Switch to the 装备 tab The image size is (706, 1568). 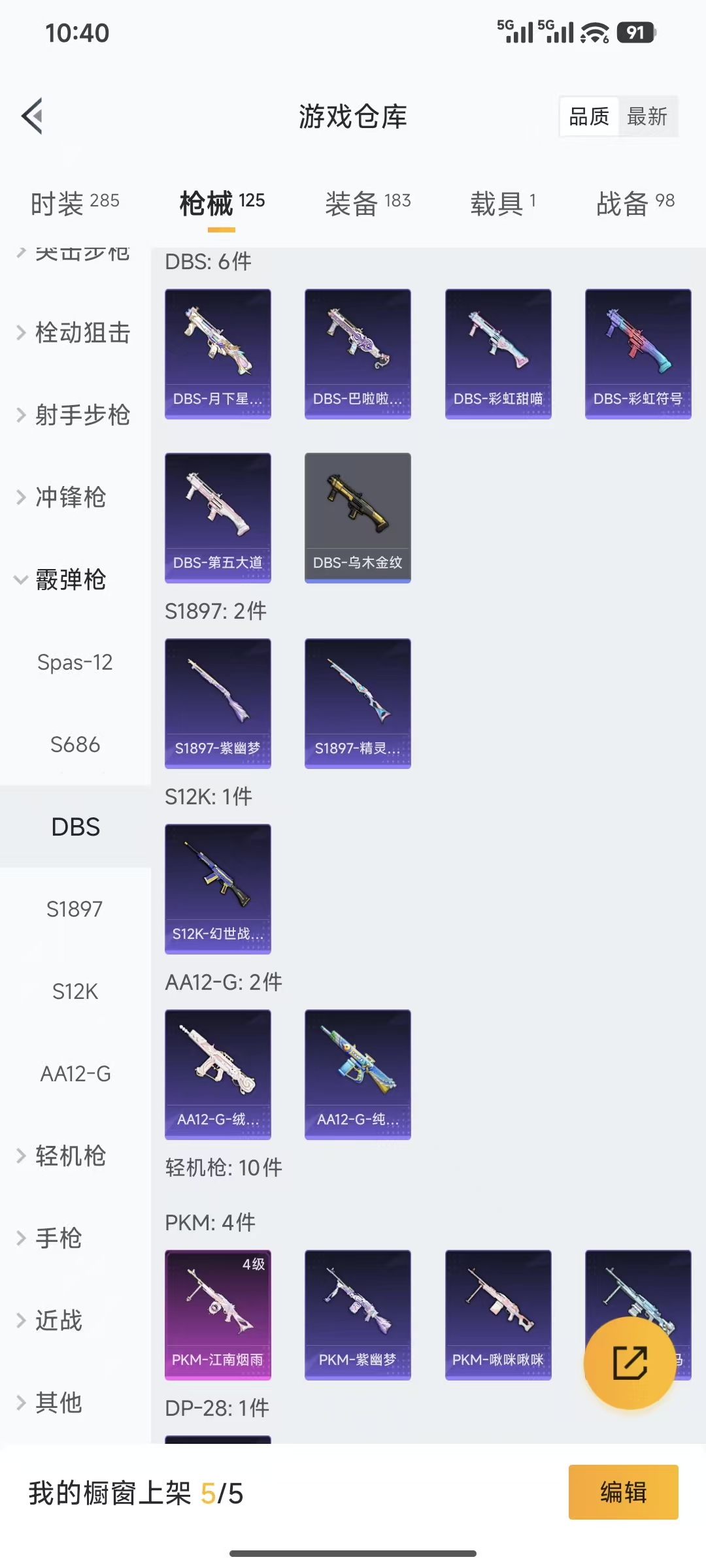click(367, 202)
